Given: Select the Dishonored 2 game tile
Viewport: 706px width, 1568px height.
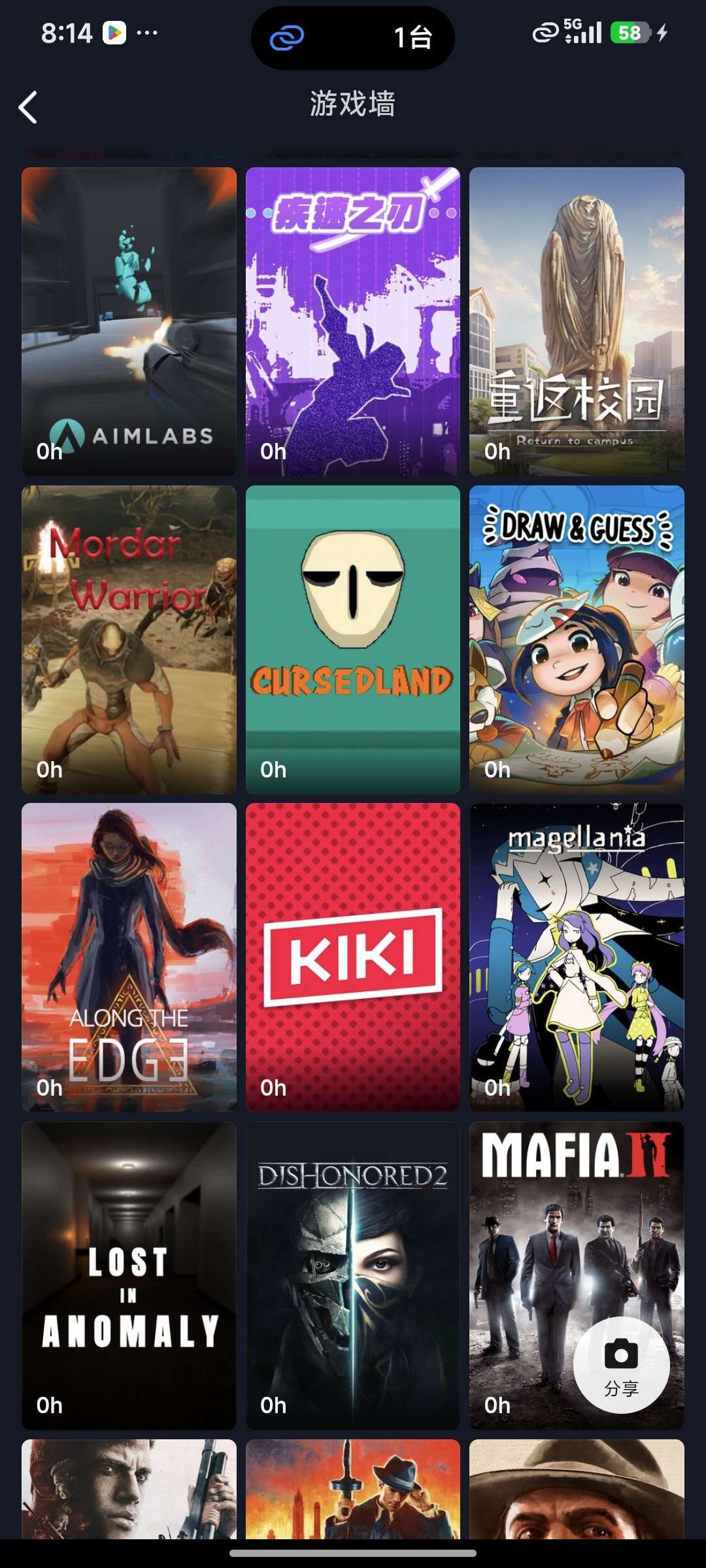Looking at the screenshot, I should coord(352,1275).
